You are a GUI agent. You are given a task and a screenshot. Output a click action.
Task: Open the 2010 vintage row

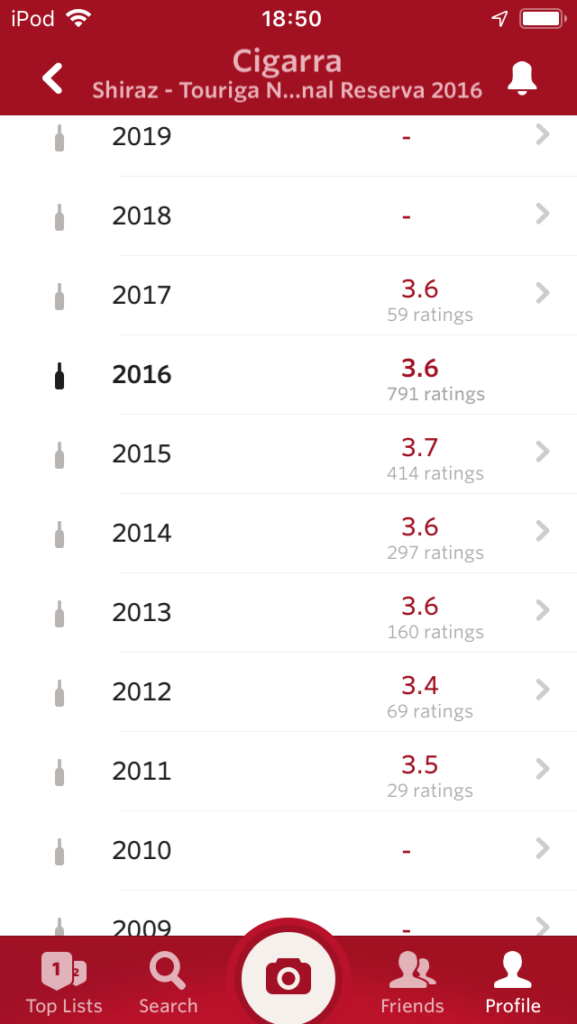point(288,851)
